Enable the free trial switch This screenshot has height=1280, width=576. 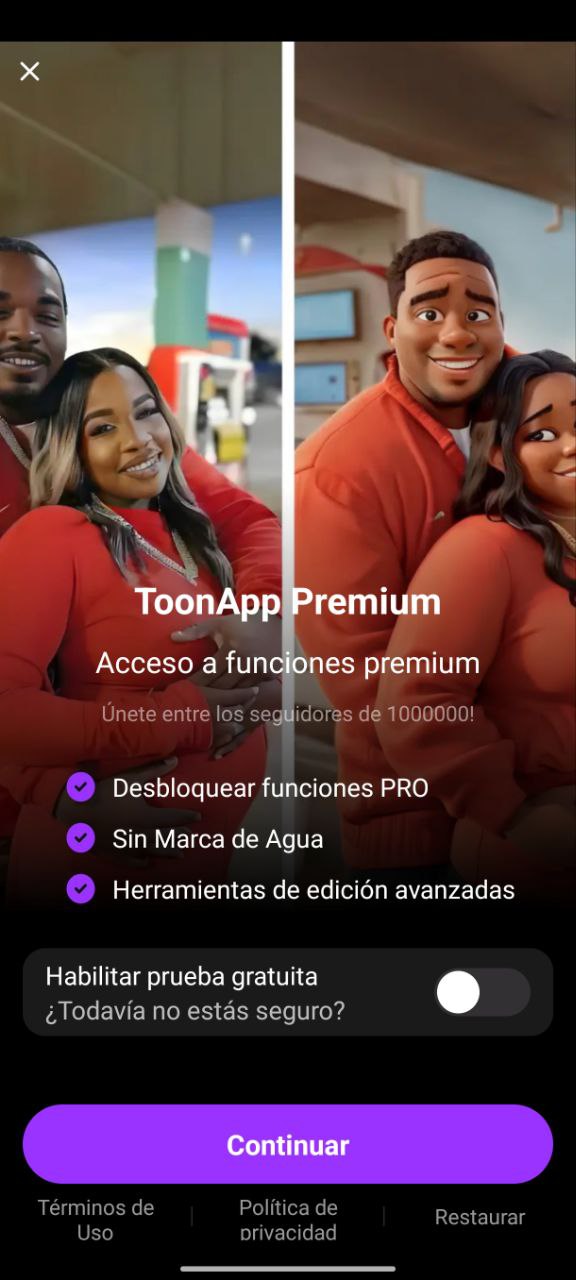point(483,992)
